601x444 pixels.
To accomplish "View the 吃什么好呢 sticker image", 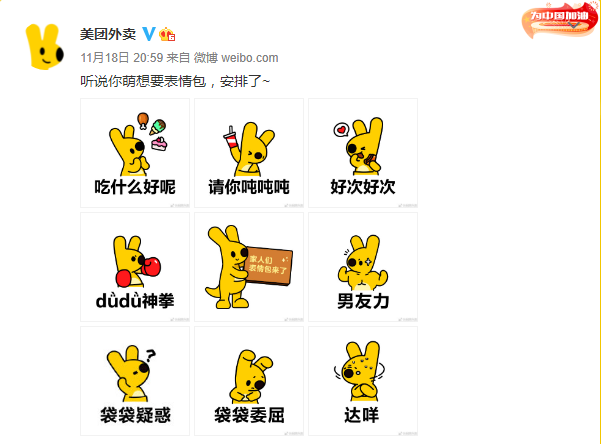I will 134,153.
